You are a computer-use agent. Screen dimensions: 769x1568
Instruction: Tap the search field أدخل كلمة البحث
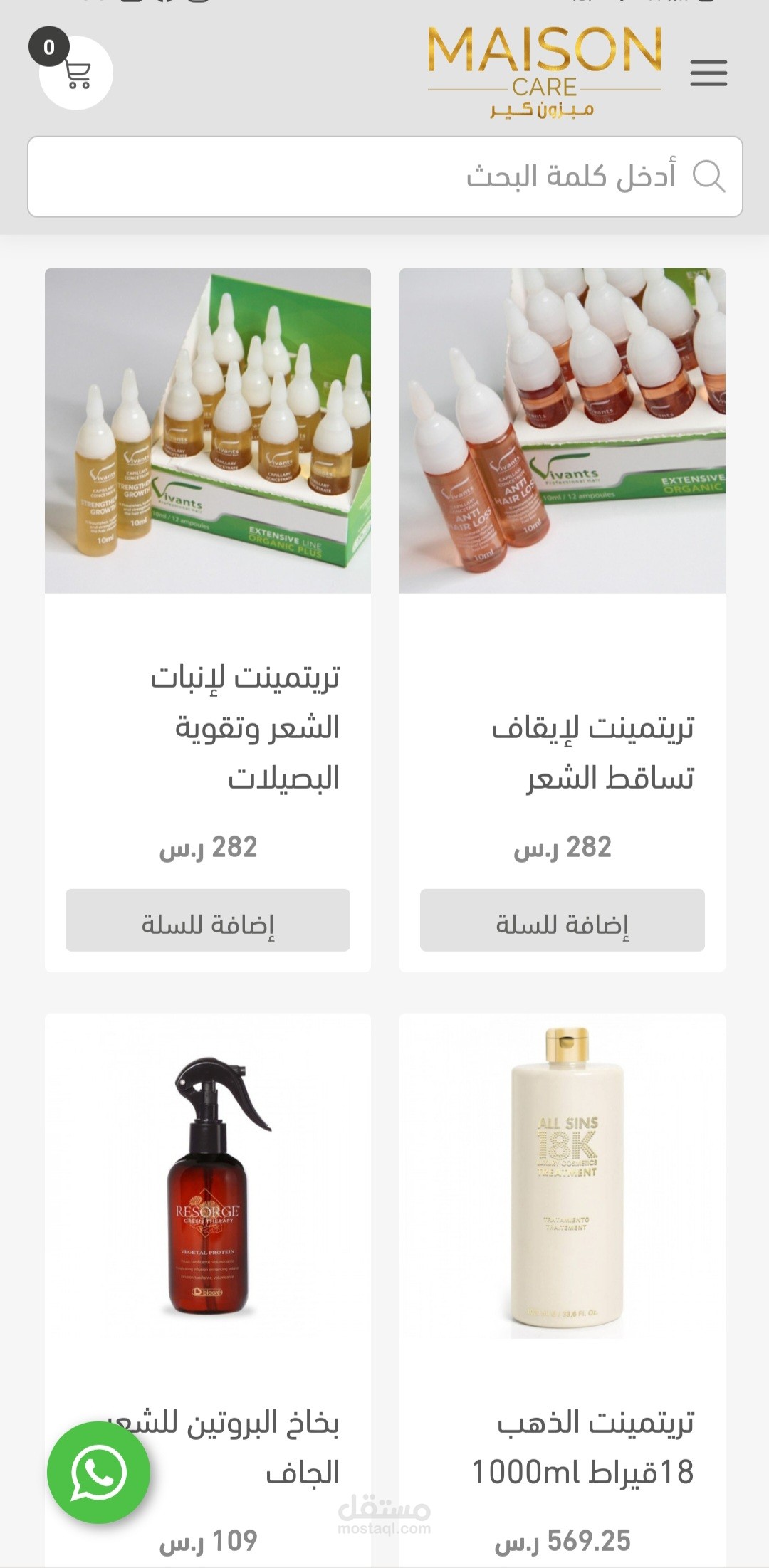tap(384, 177)
